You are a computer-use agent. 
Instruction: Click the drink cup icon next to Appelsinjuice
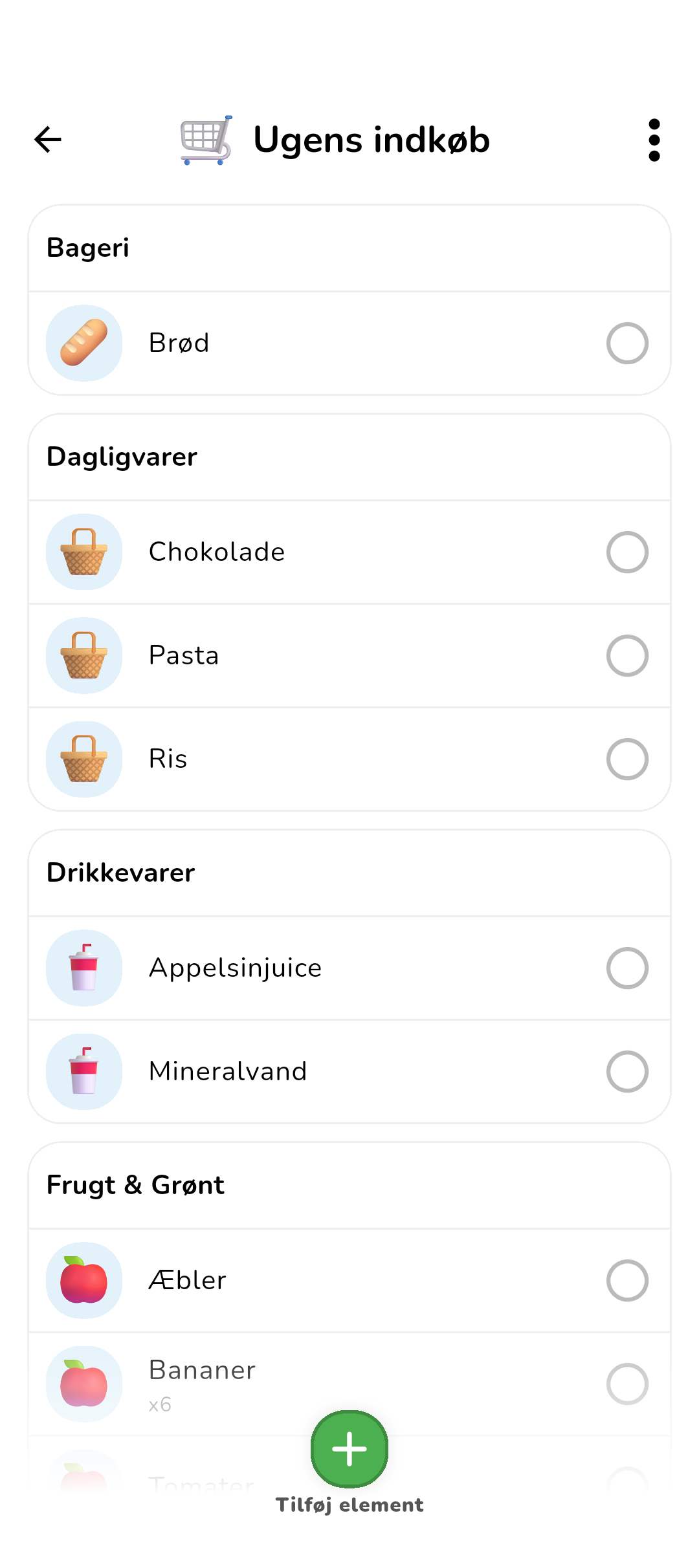(x=83, y=967)
